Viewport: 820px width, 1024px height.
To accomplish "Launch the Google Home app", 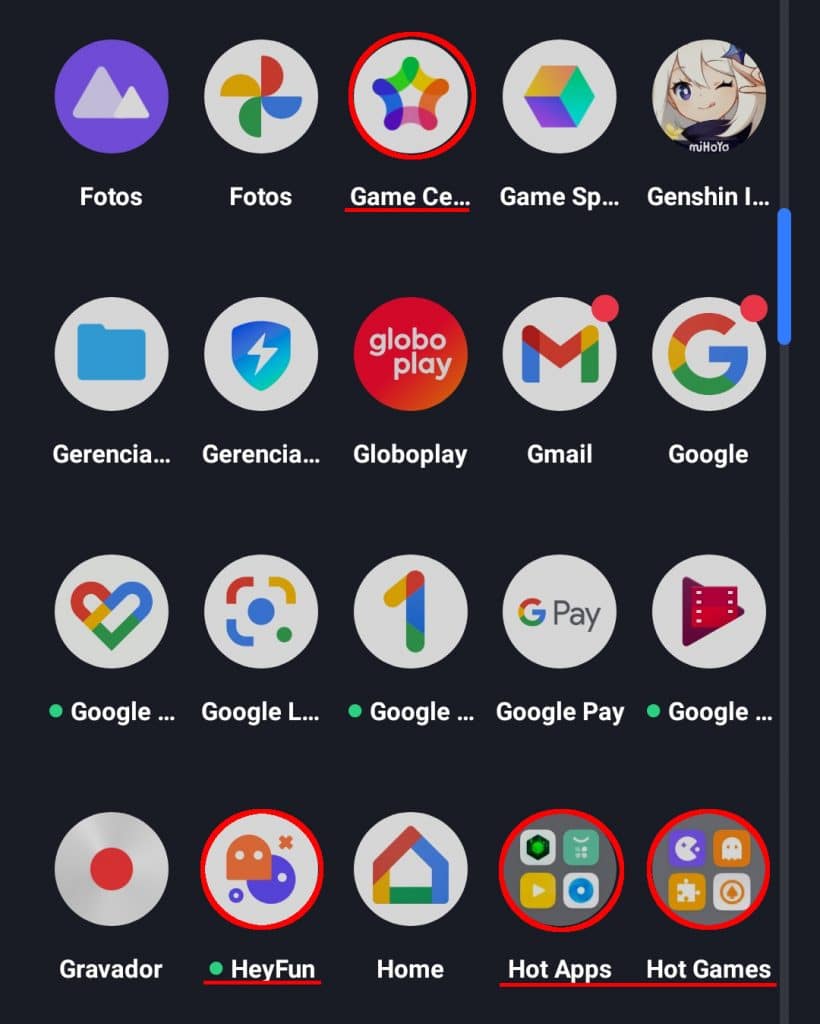I will [x=411, y=868].
